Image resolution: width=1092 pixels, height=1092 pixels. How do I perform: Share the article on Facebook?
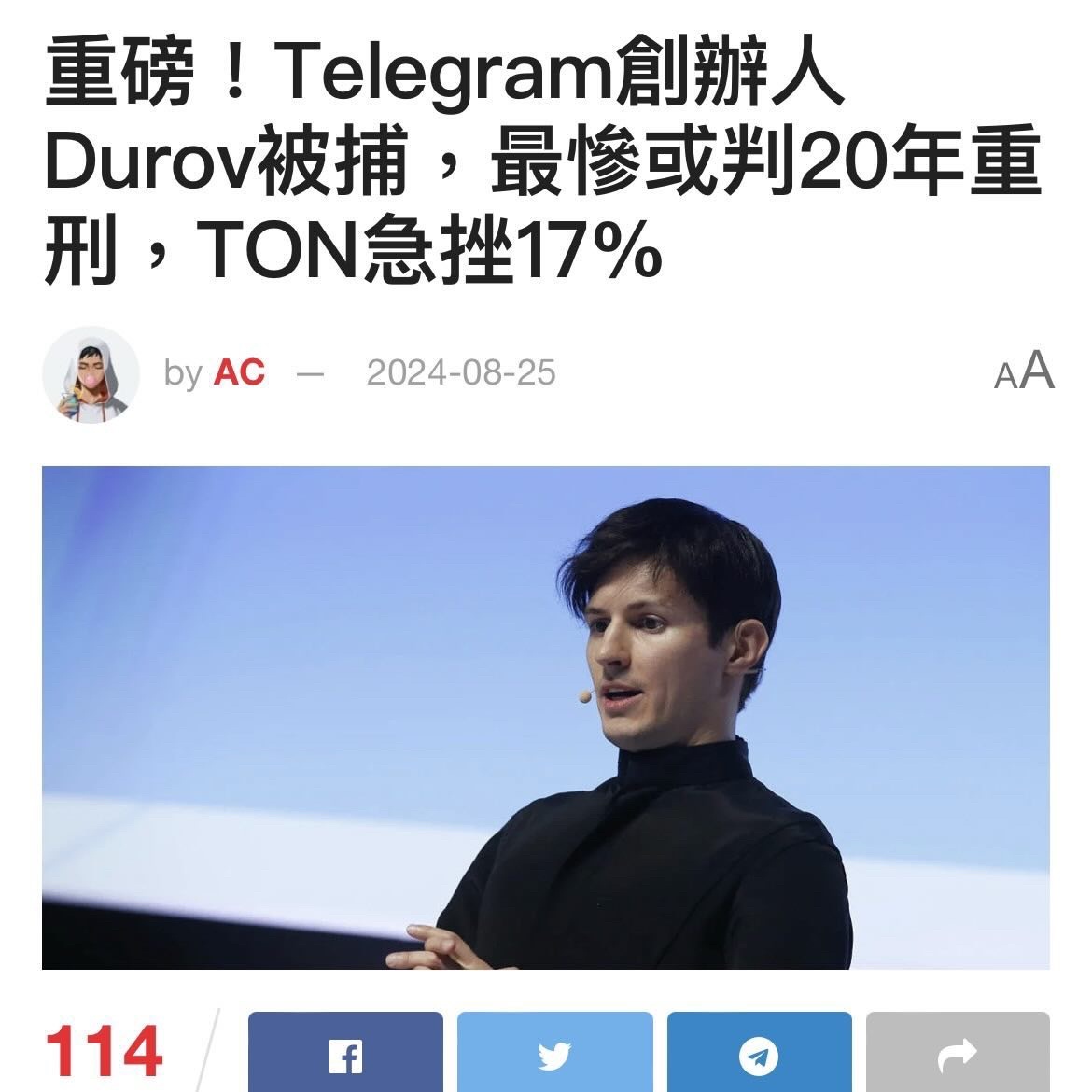(345, 1057)
